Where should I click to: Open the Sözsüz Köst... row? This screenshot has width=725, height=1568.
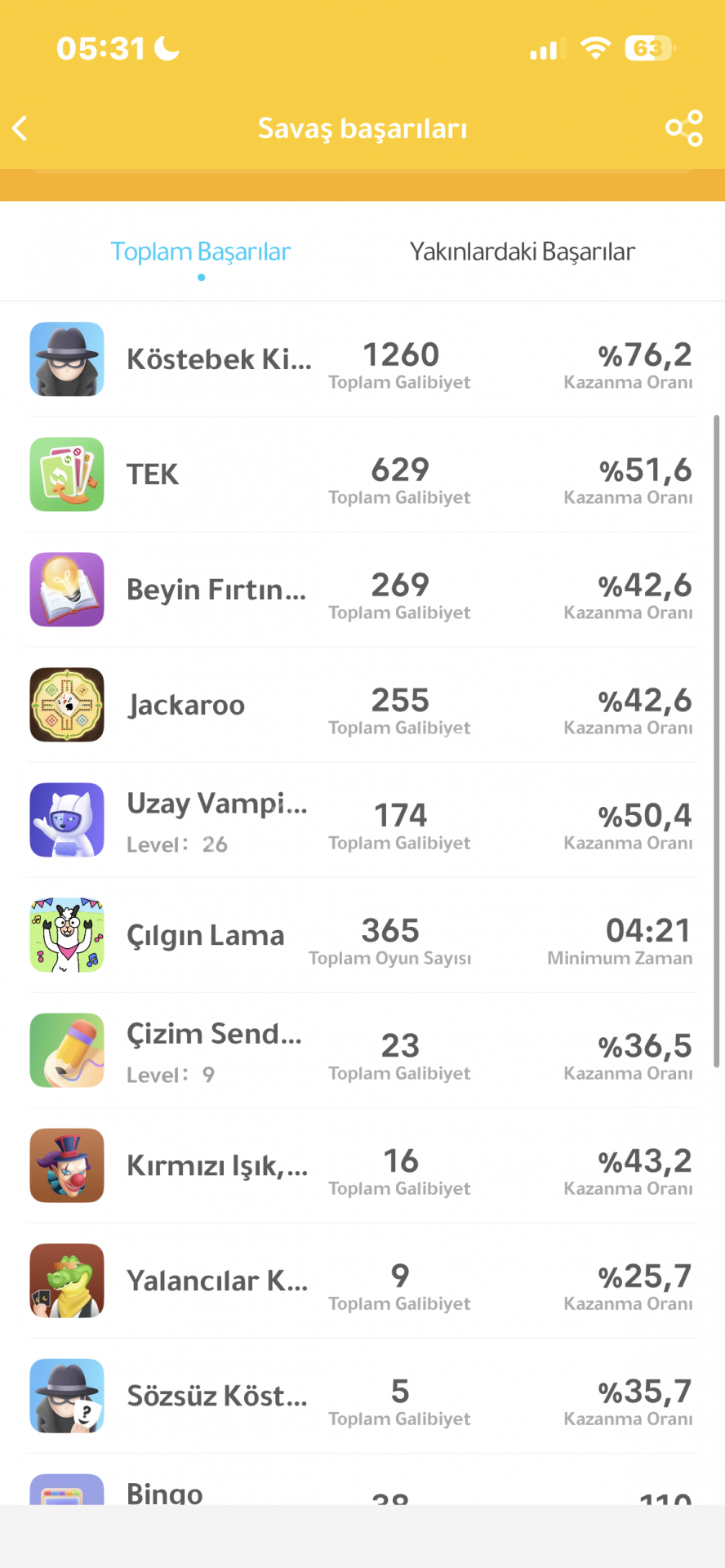tap(362, 1396)
